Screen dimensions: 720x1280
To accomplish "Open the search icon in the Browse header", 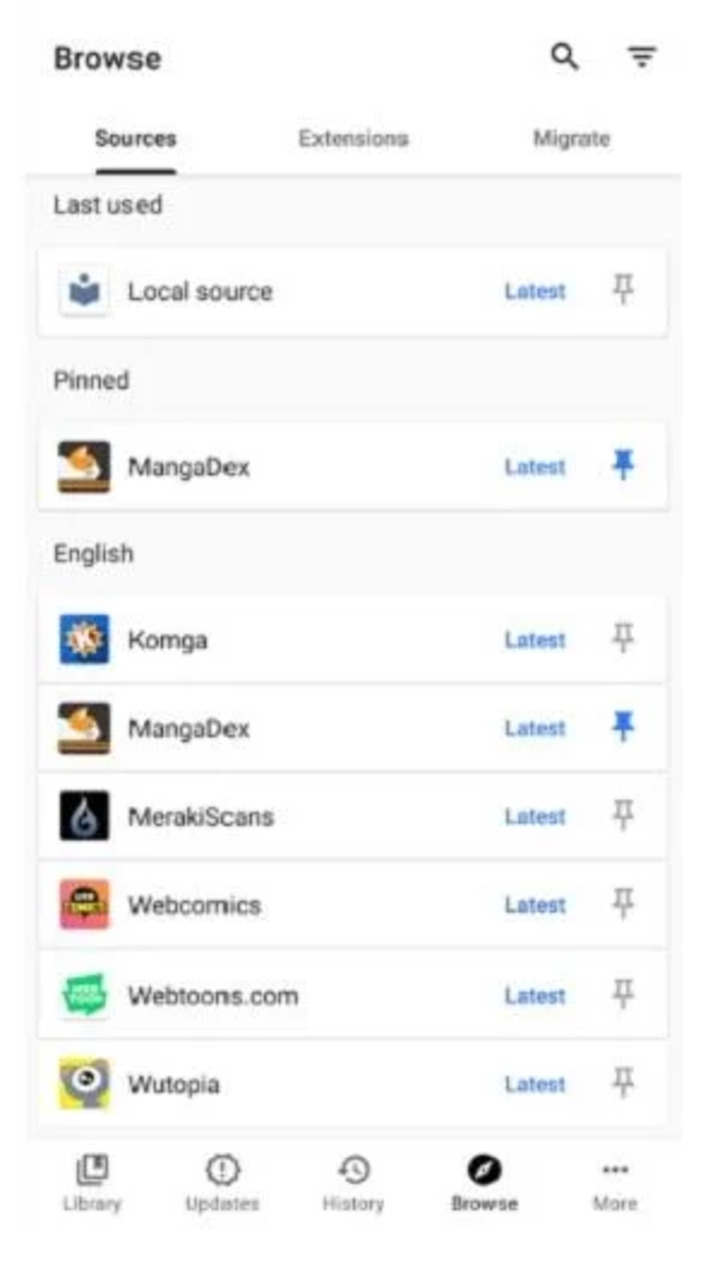I will (x=565, y=57).
